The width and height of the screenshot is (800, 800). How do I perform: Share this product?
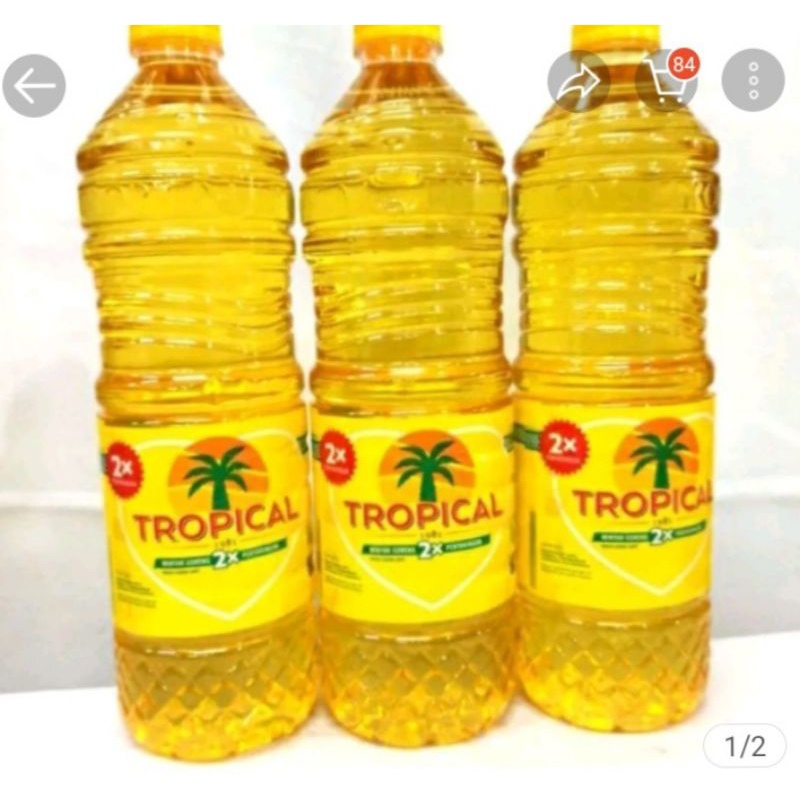pyautogui.click(x=579, y=82)
